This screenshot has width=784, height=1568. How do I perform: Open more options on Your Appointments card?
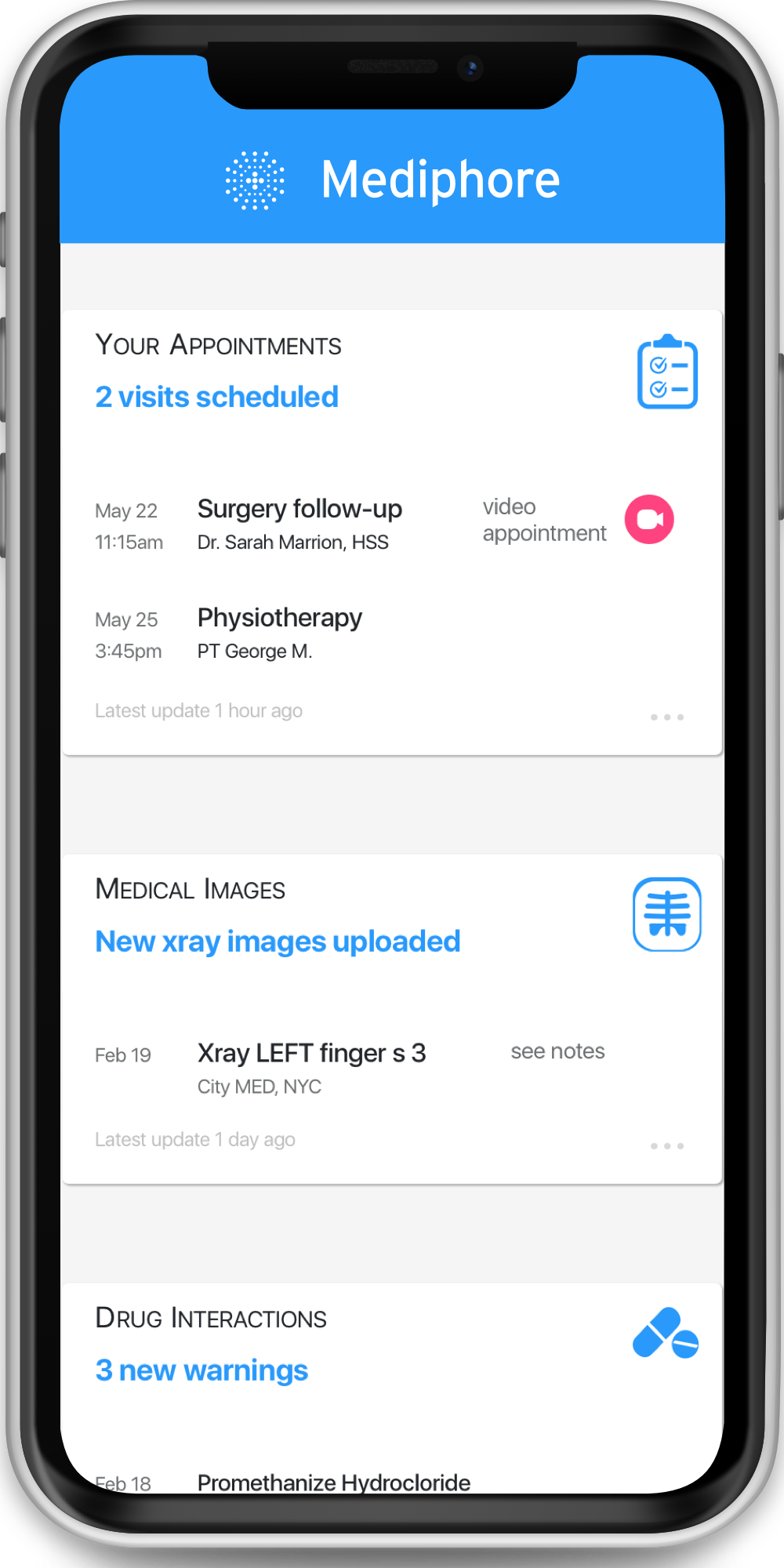[x=667, y=717]
